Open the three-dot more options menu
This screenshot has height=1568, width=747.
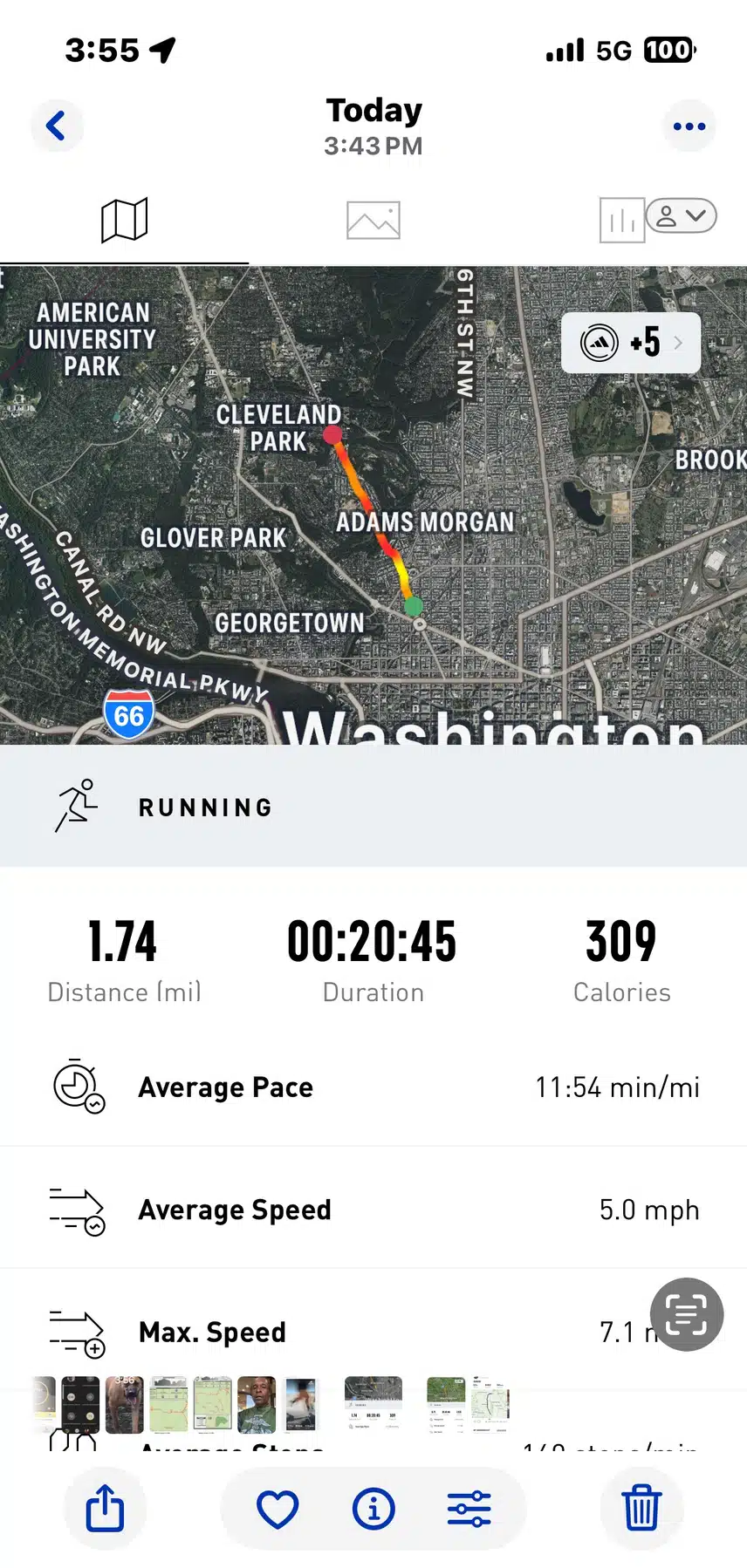click(x=689, y=126)
